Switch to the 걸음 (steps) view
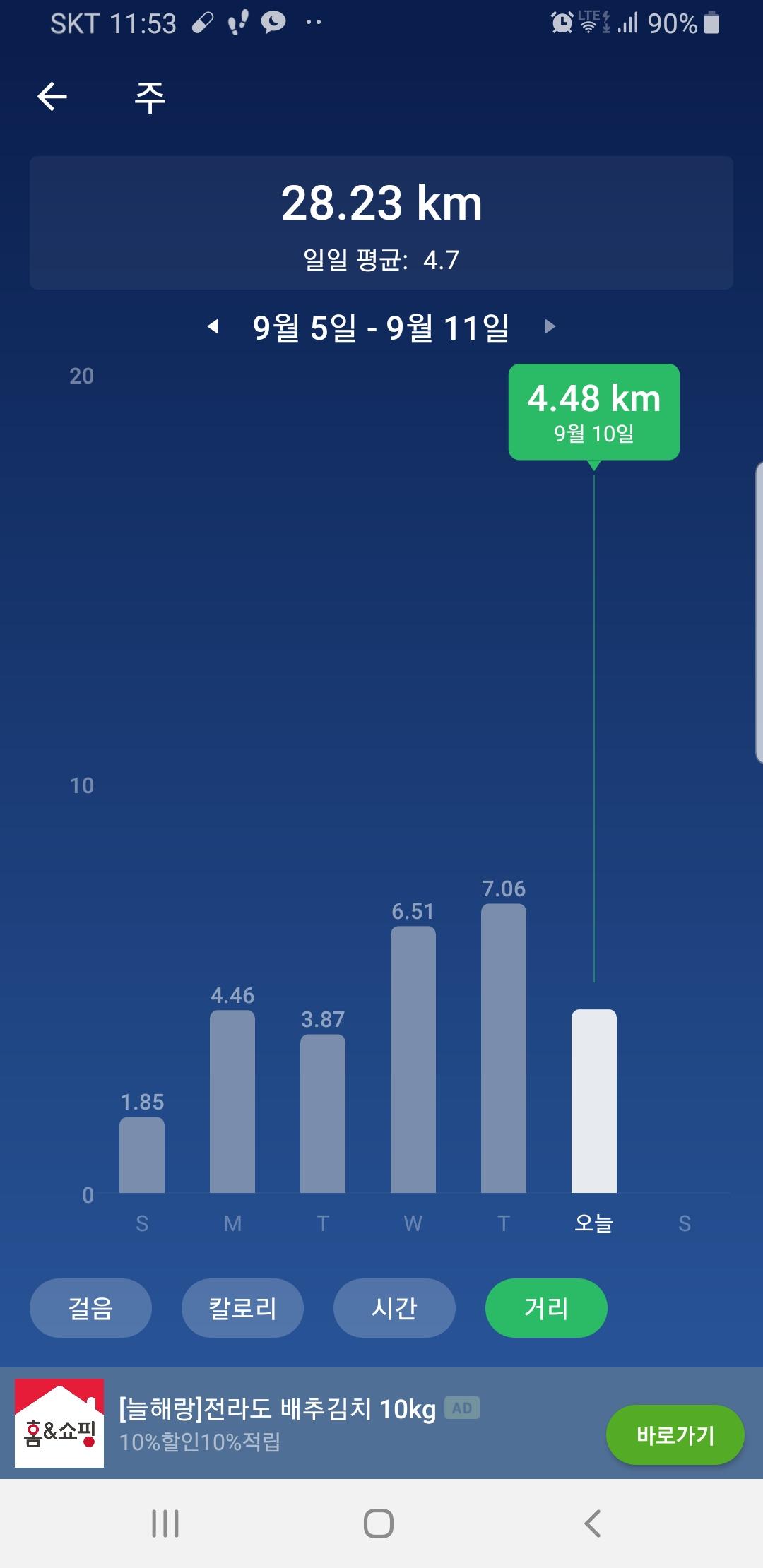 pyautogui.click(x=90, y=1308)
